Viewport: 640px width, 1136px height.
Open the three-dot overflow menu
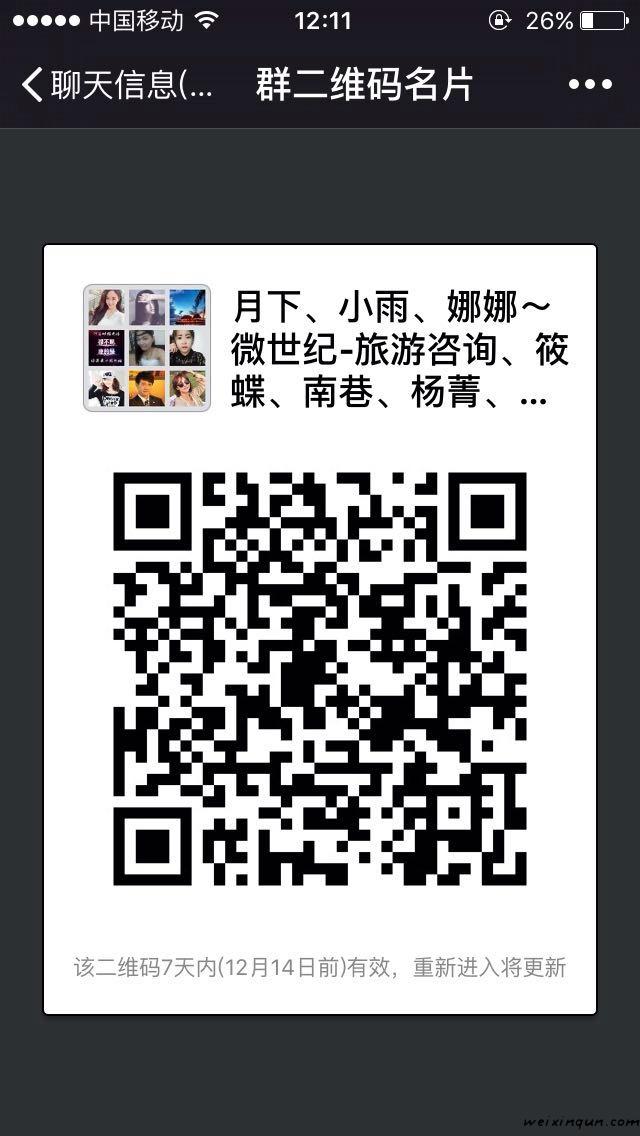[589, 85]
